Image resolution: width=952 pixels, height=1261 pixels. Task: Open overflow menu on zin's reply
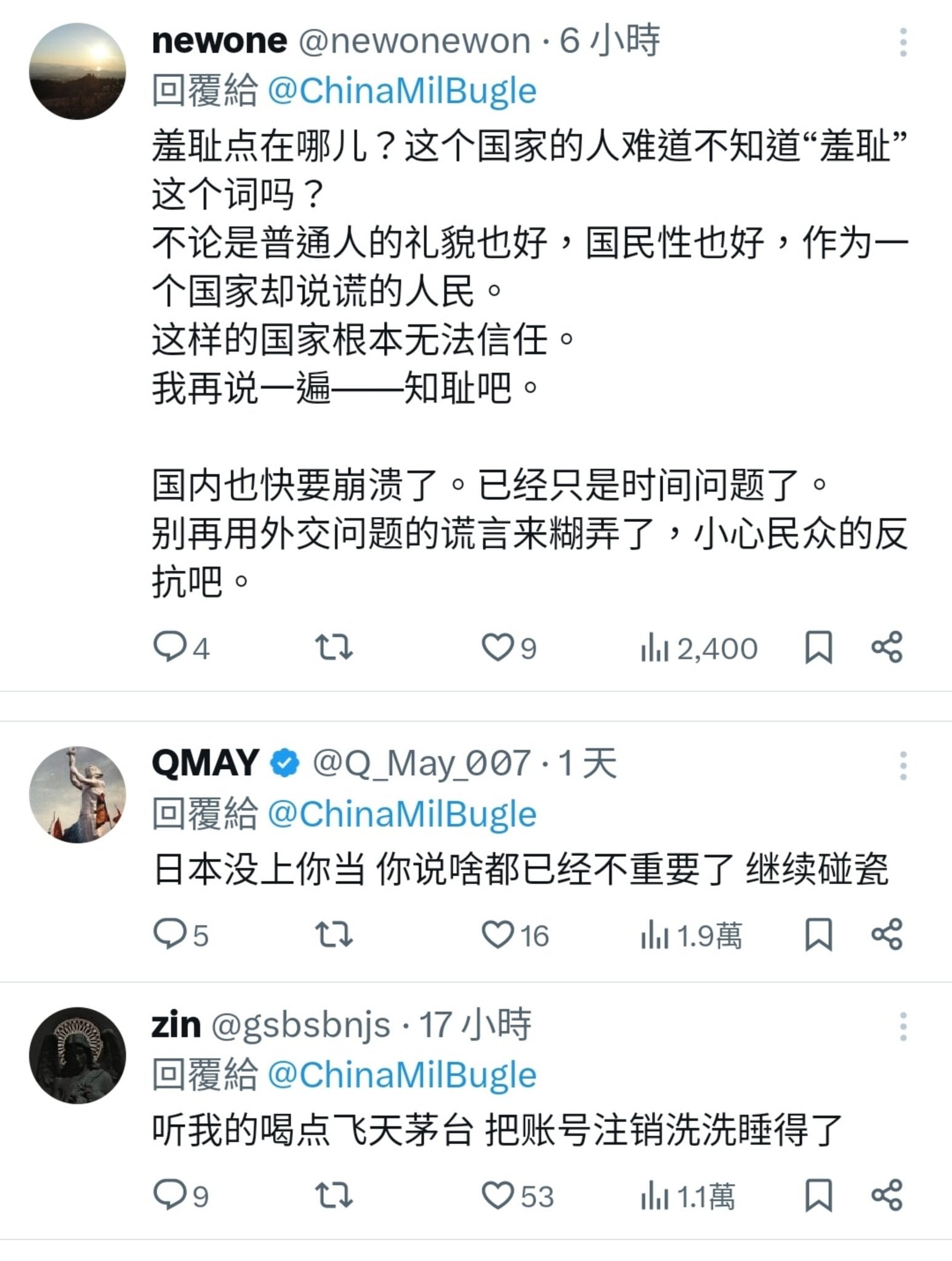click(903, 1026)
